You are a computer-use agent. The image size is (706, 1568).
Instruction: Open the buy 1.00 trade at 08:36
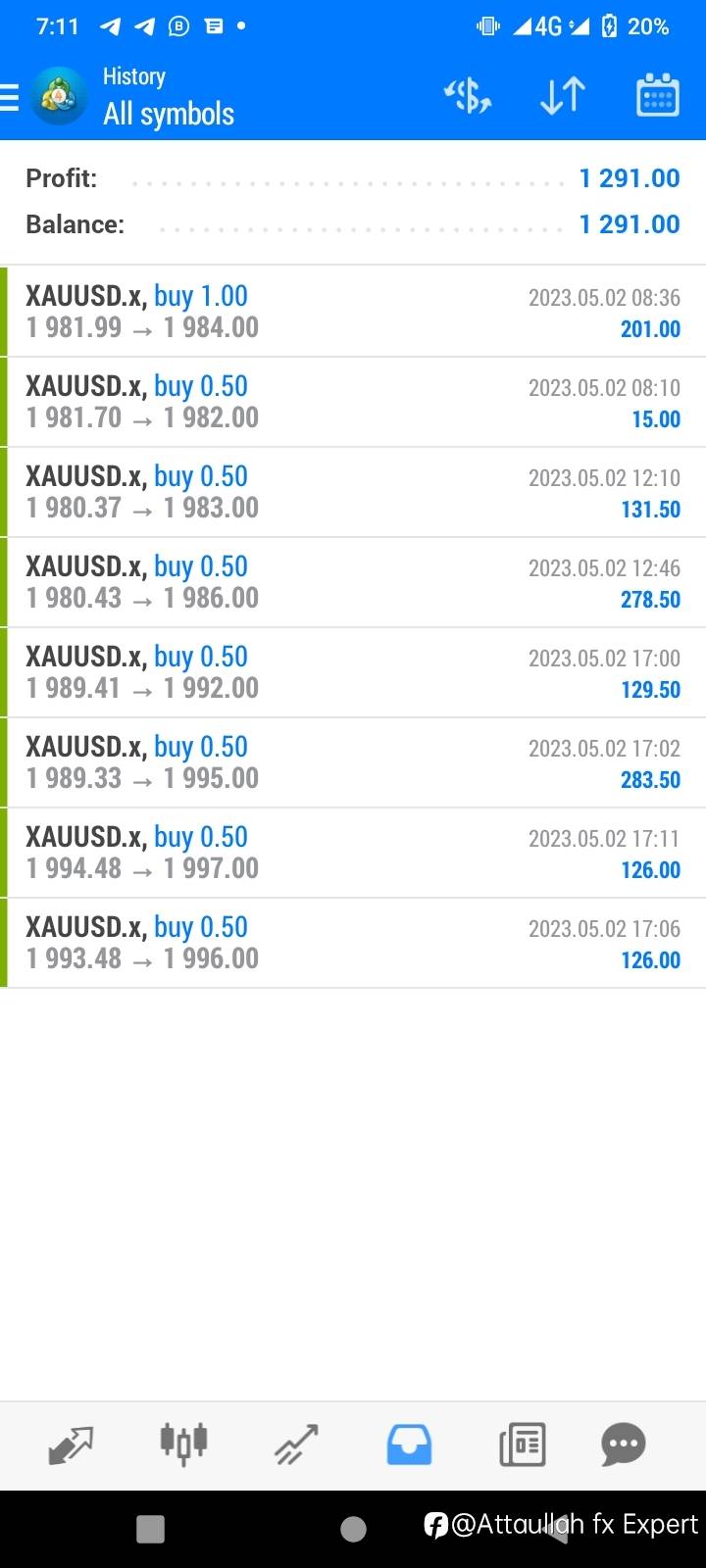[353, 312]
